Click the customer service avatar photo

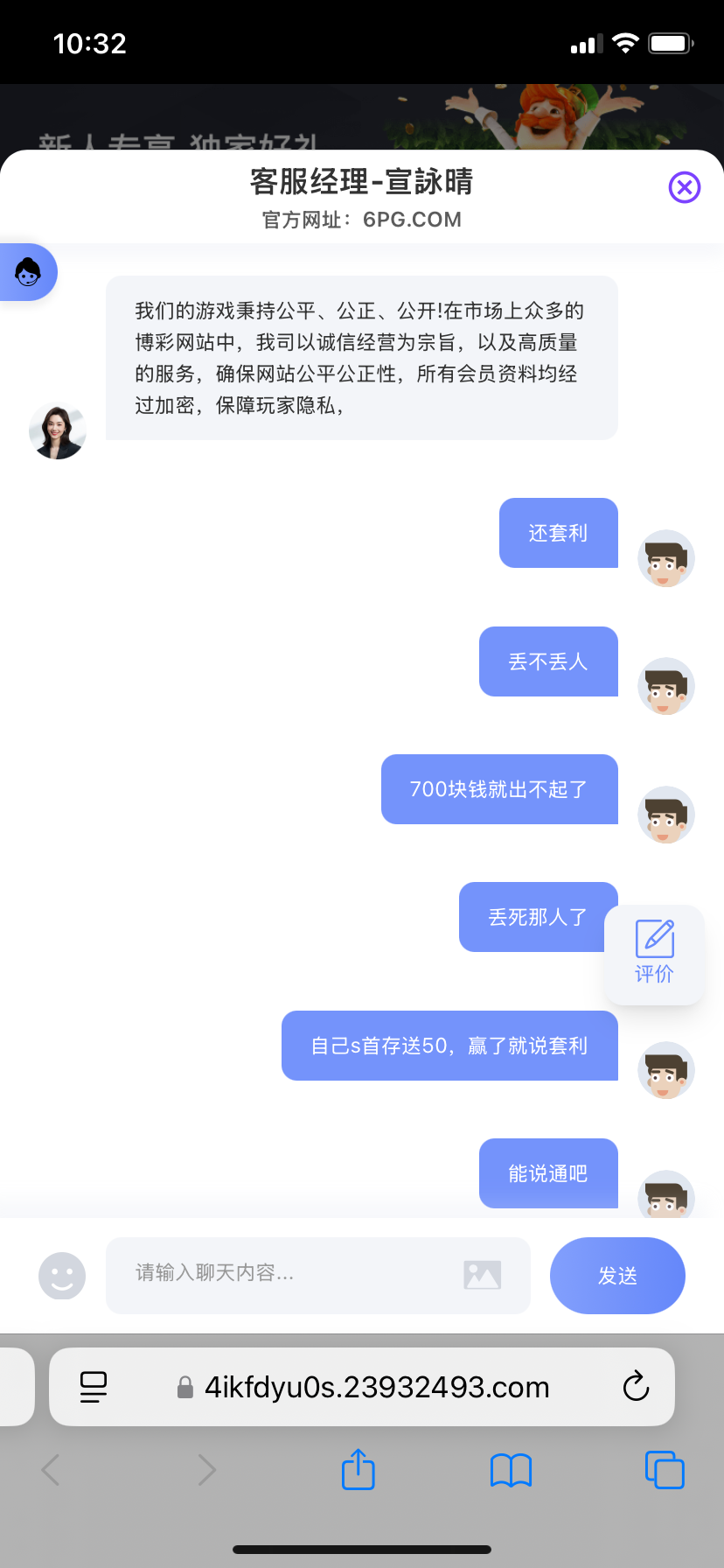pos(58,430)
